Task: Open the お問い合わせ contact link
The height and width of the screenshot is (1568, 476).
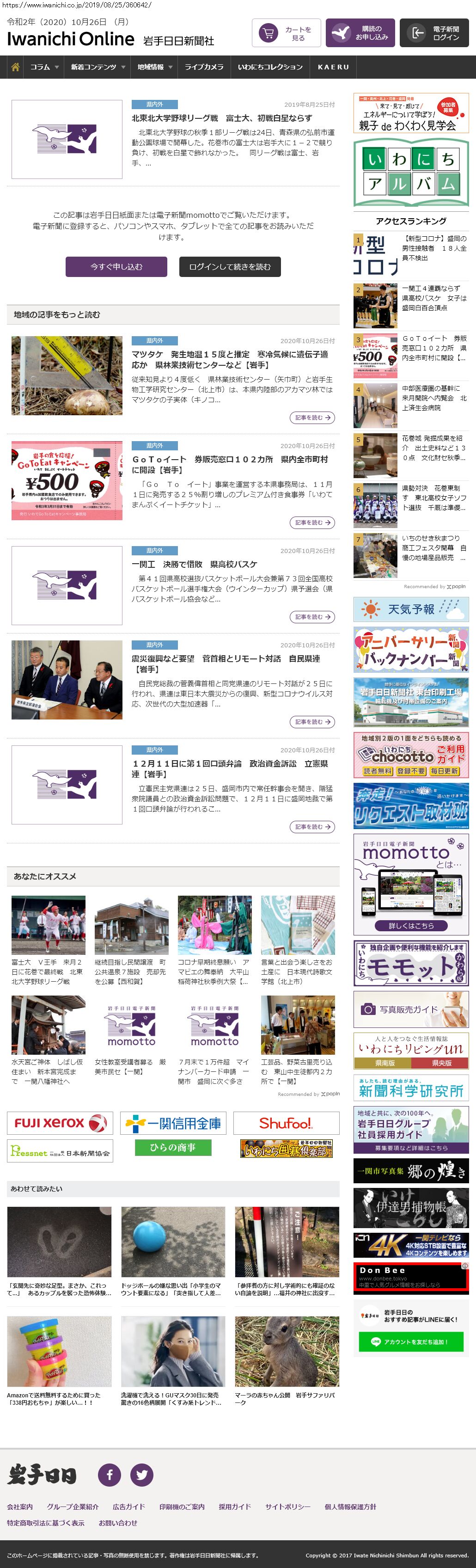Action: (118, 1523)
